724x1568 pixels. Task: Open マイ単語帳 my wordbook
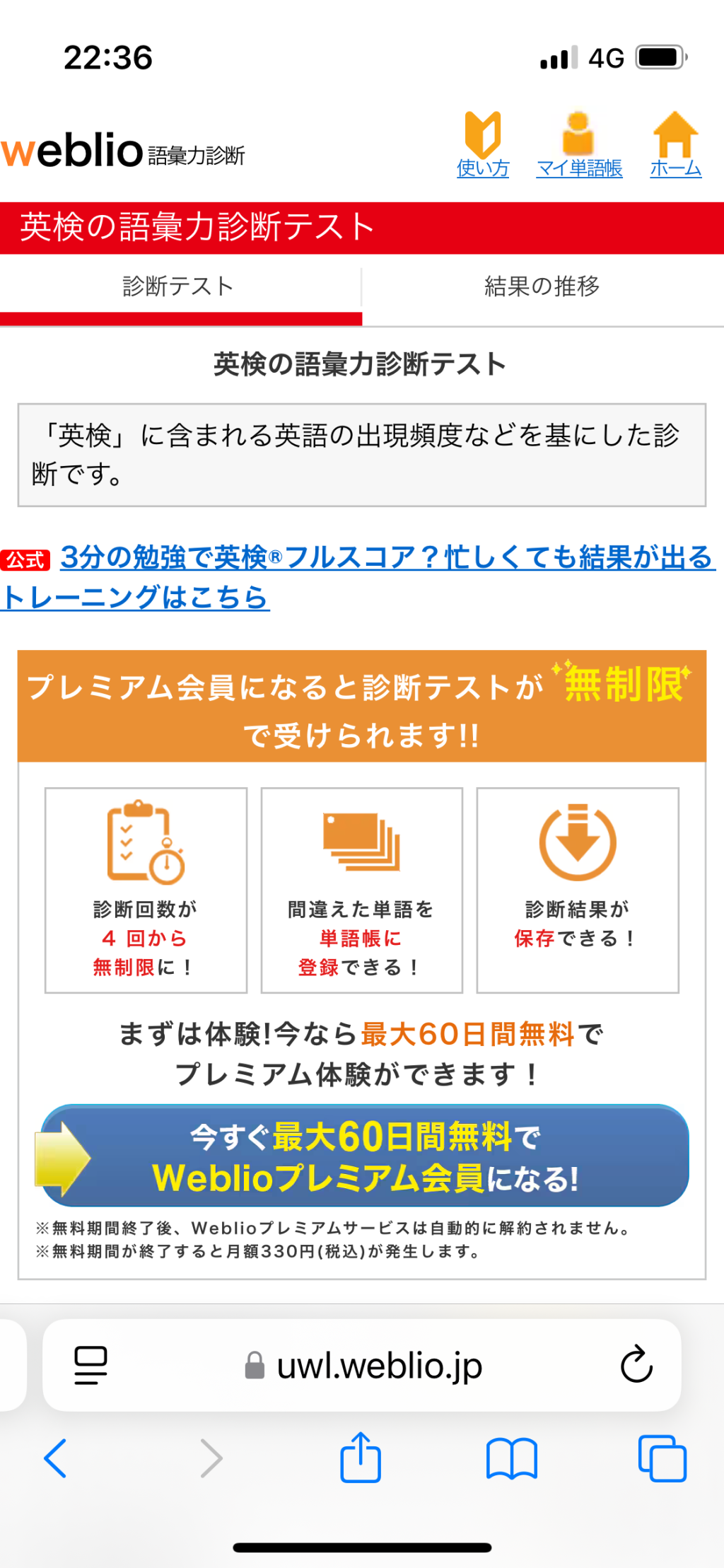coord(579,146)
